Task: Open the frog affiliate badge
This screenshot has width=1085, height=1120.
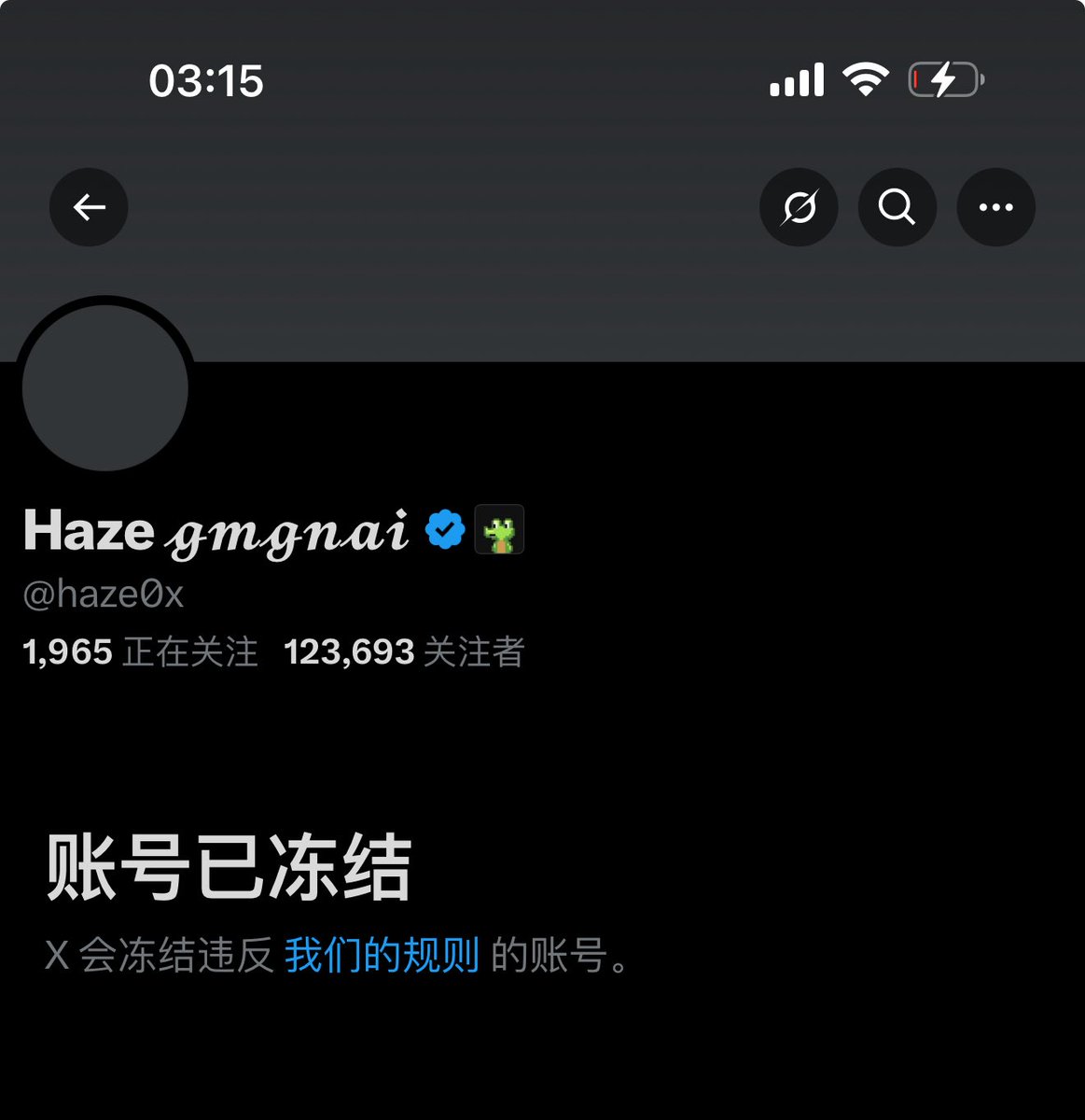Action: click(499, 530)
